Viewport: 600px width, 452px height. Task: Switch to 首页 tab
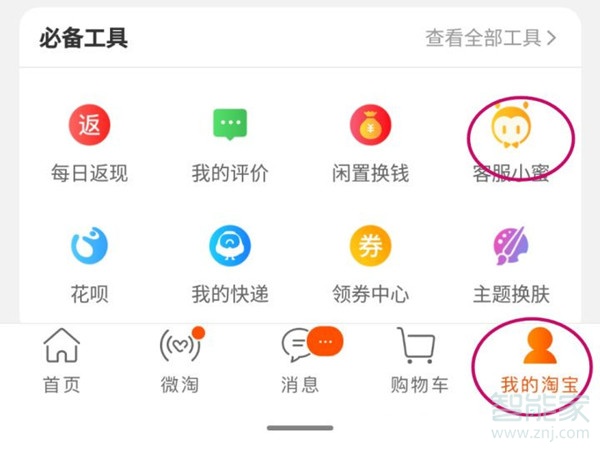61,361
